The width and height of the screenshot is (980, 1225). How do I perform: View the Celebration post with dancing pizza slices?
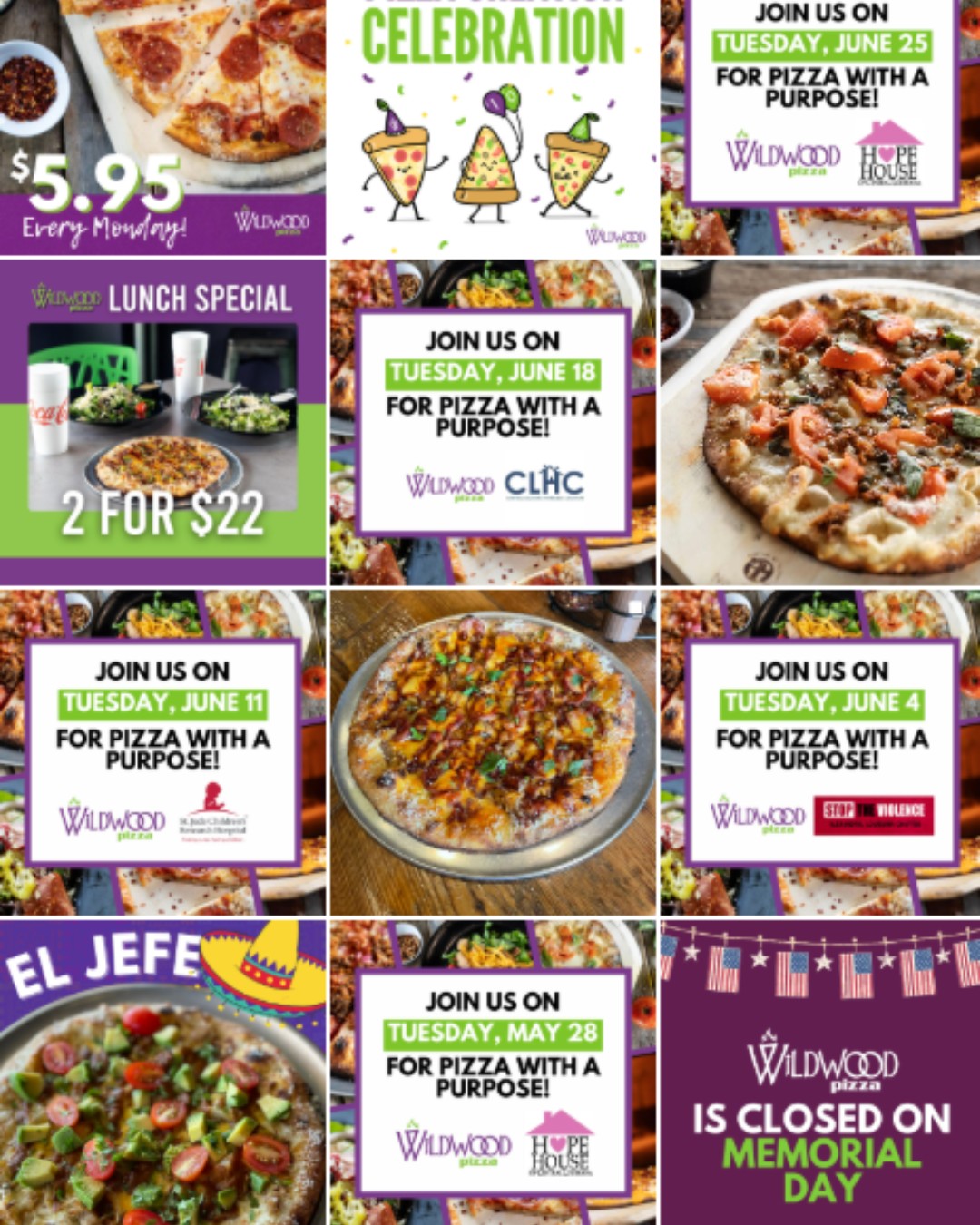pos(493,127)
